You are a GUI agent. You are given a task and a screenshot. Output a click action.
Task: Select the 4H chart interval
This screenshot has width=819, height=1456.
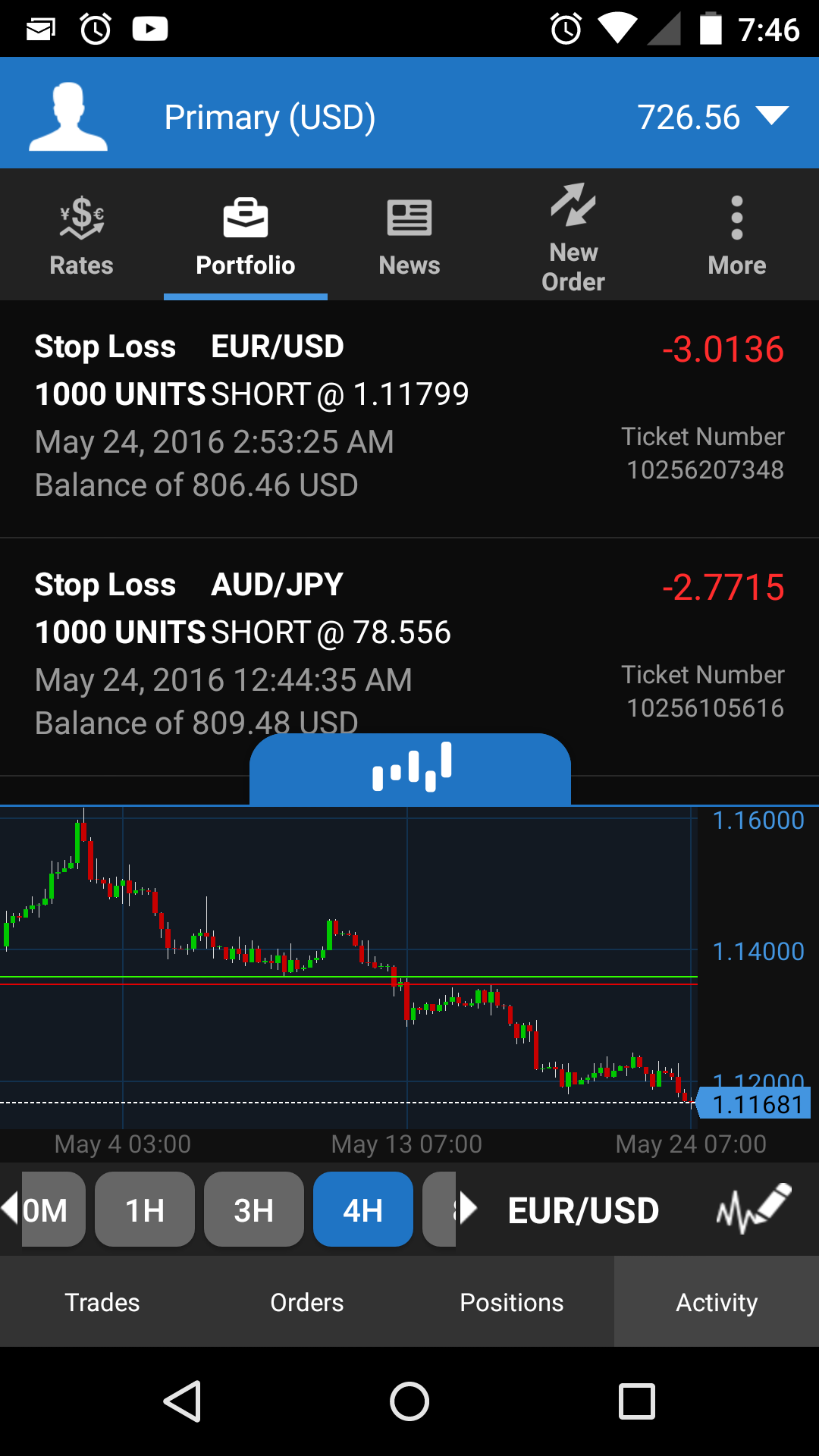tap(362, 1210)
